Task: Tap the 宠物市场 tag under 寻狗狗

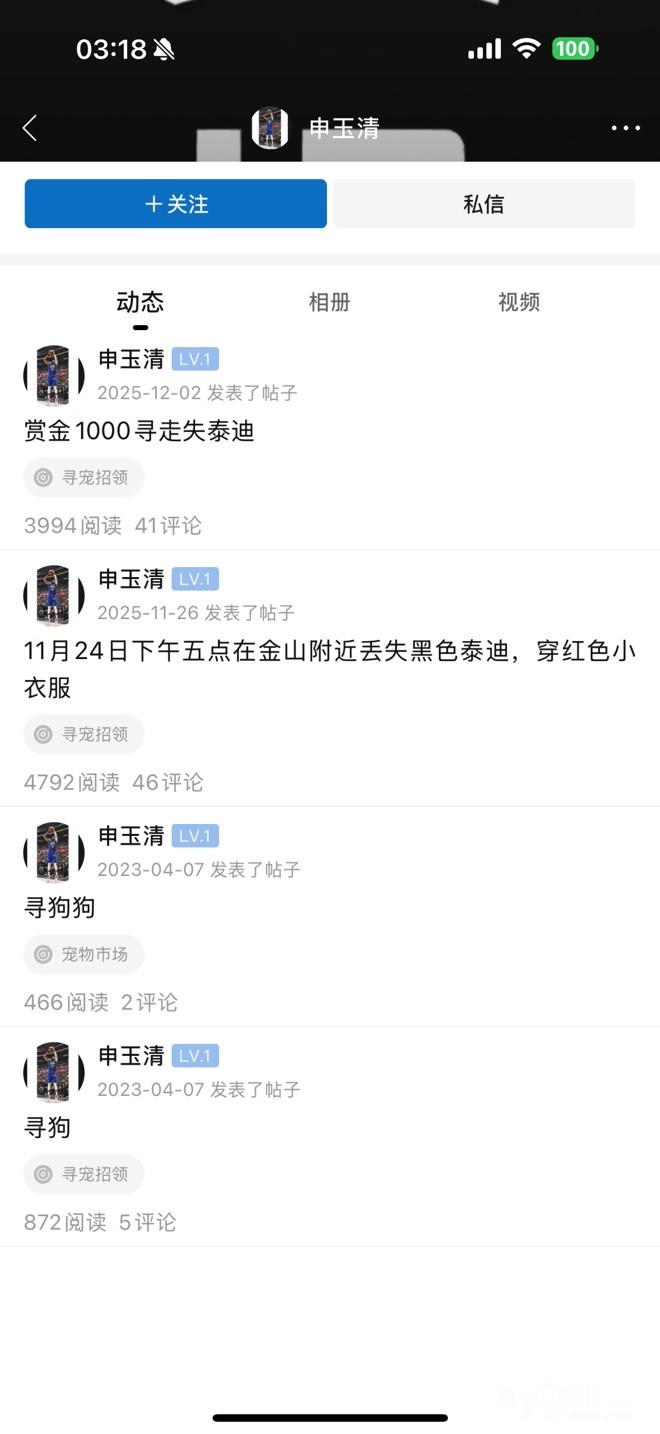Action: click(x=84, y=955)
